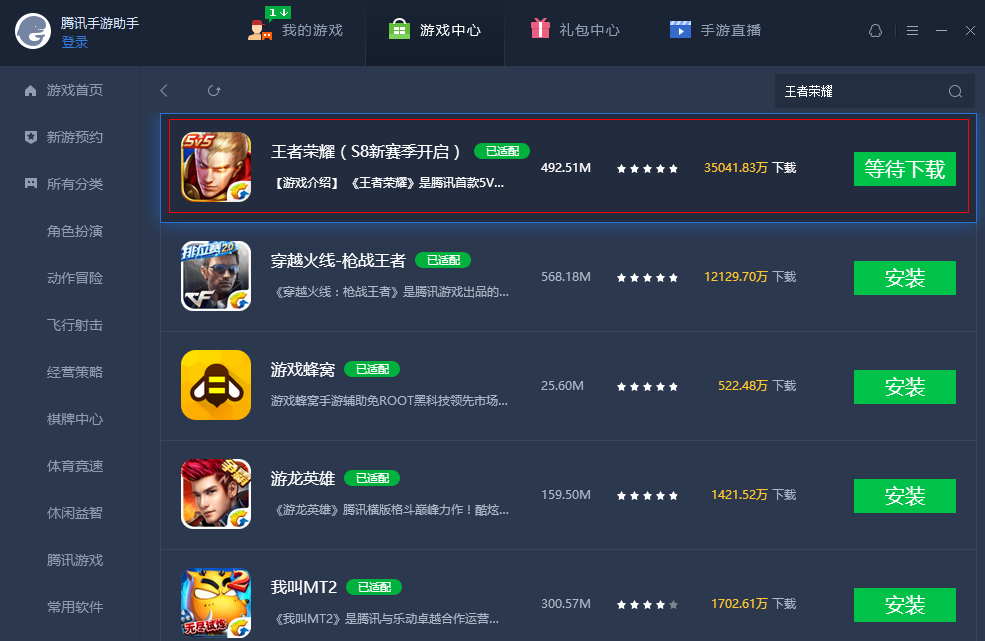
Task: Open the 礼包中心 tab
Action: click(575, 30)
